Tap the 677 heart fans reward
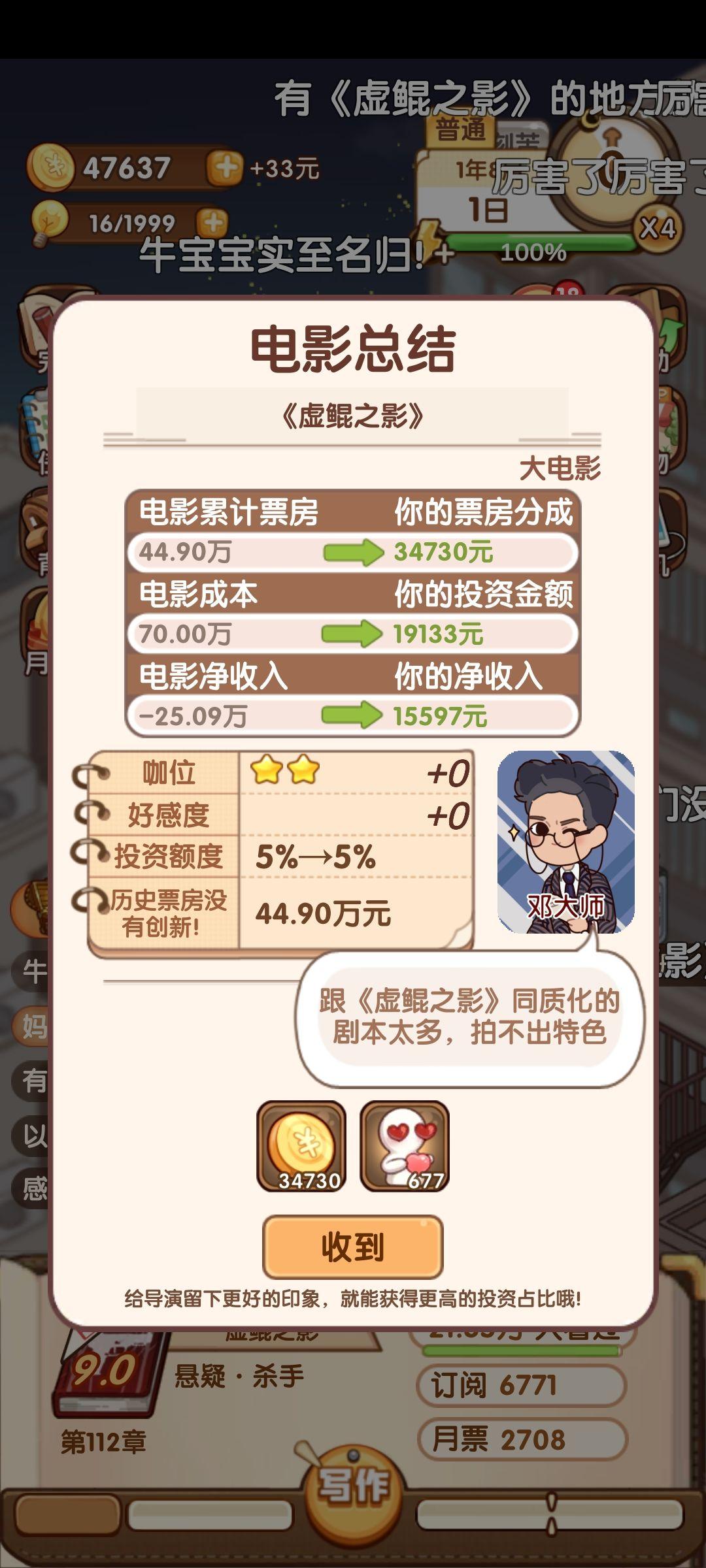 [405, 1146]
